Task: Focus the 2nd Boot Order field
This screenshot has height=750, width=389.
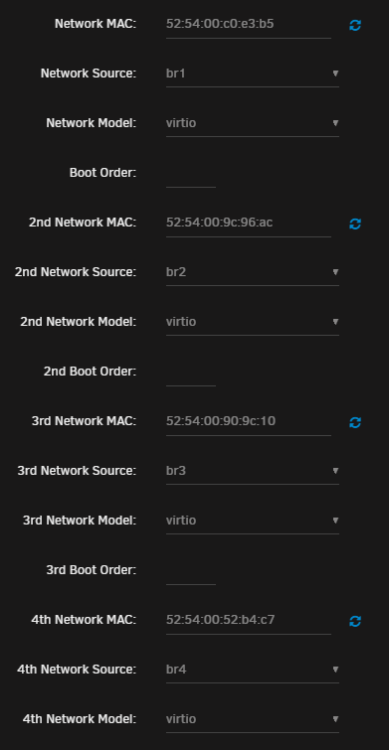Action: (x=191, y=372)
